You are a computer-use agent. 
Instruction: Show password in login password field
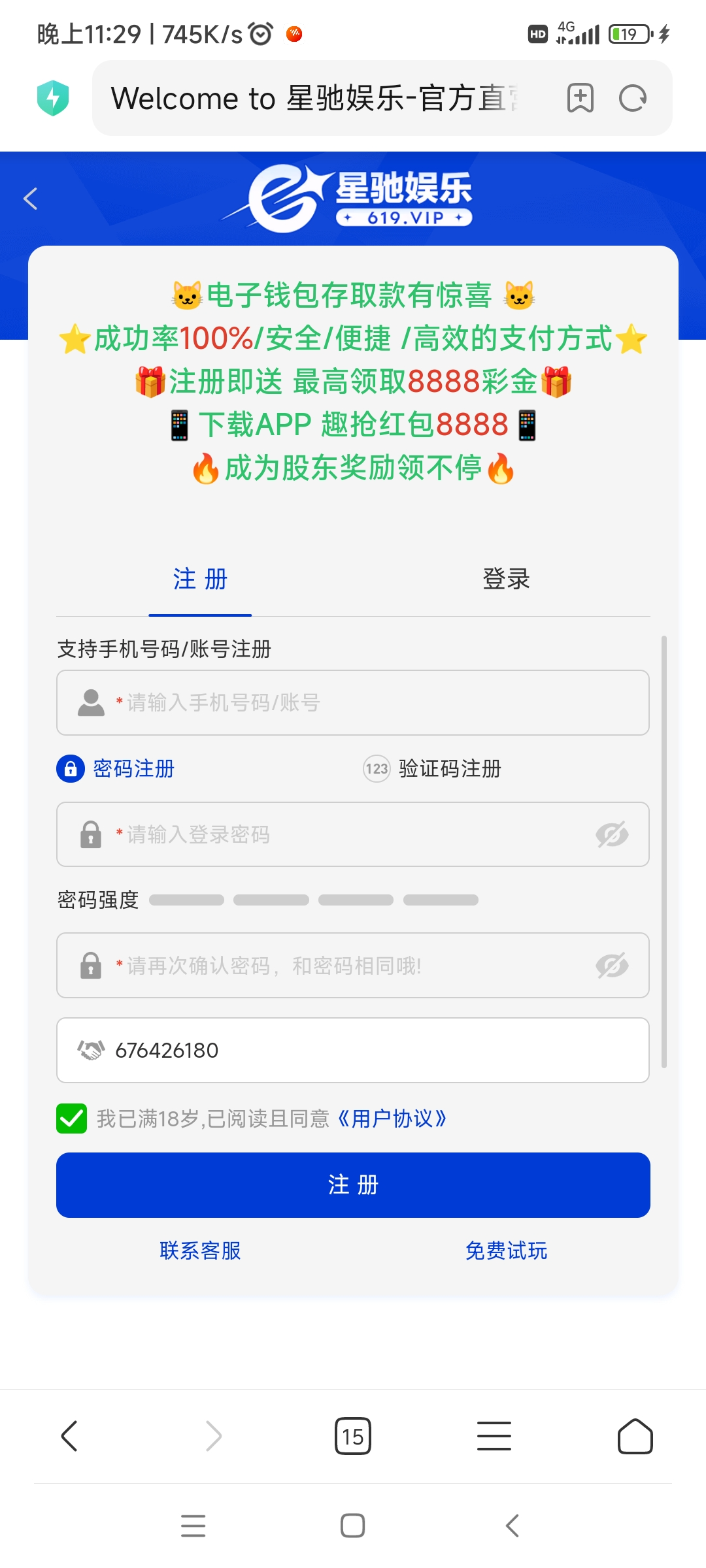click(612, 834)
